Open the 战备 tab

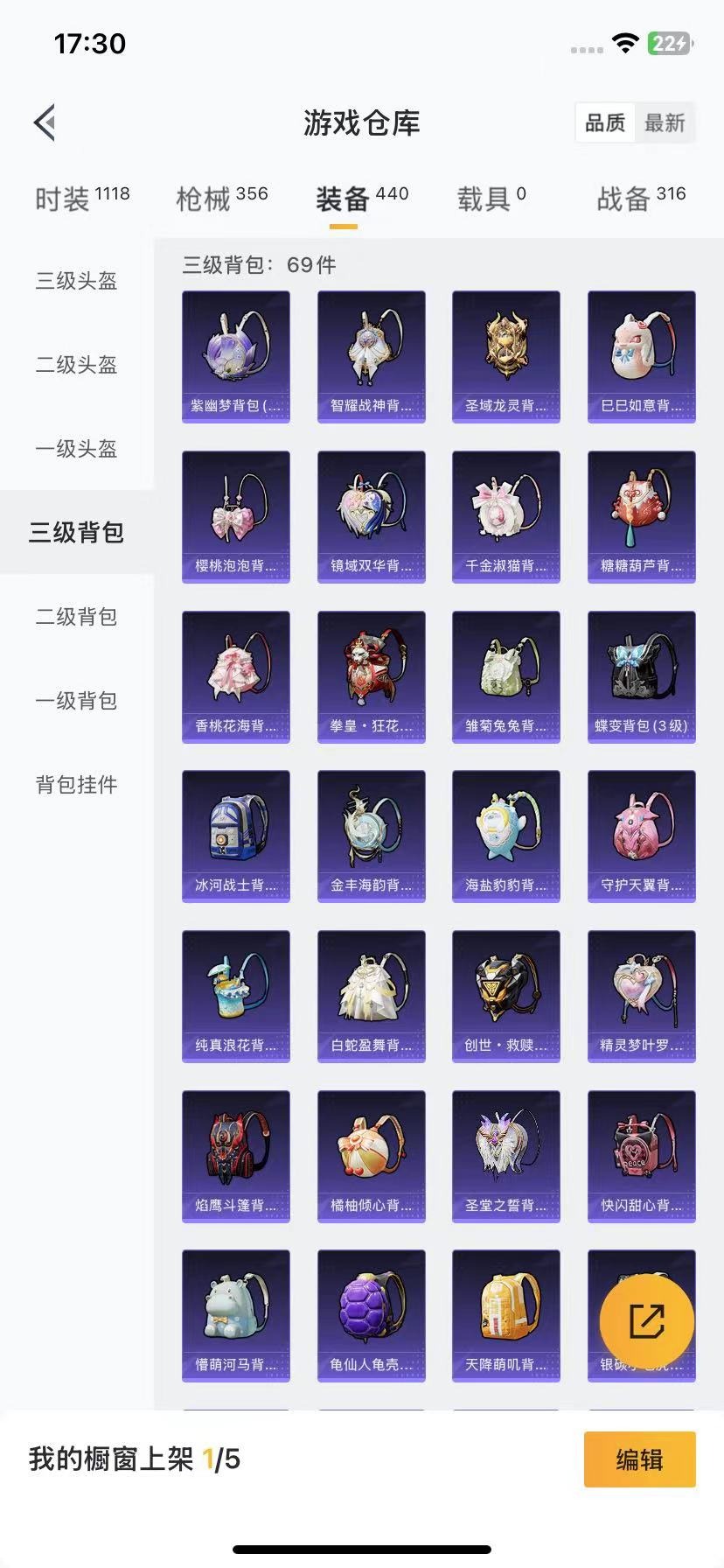tap(641, 199)
